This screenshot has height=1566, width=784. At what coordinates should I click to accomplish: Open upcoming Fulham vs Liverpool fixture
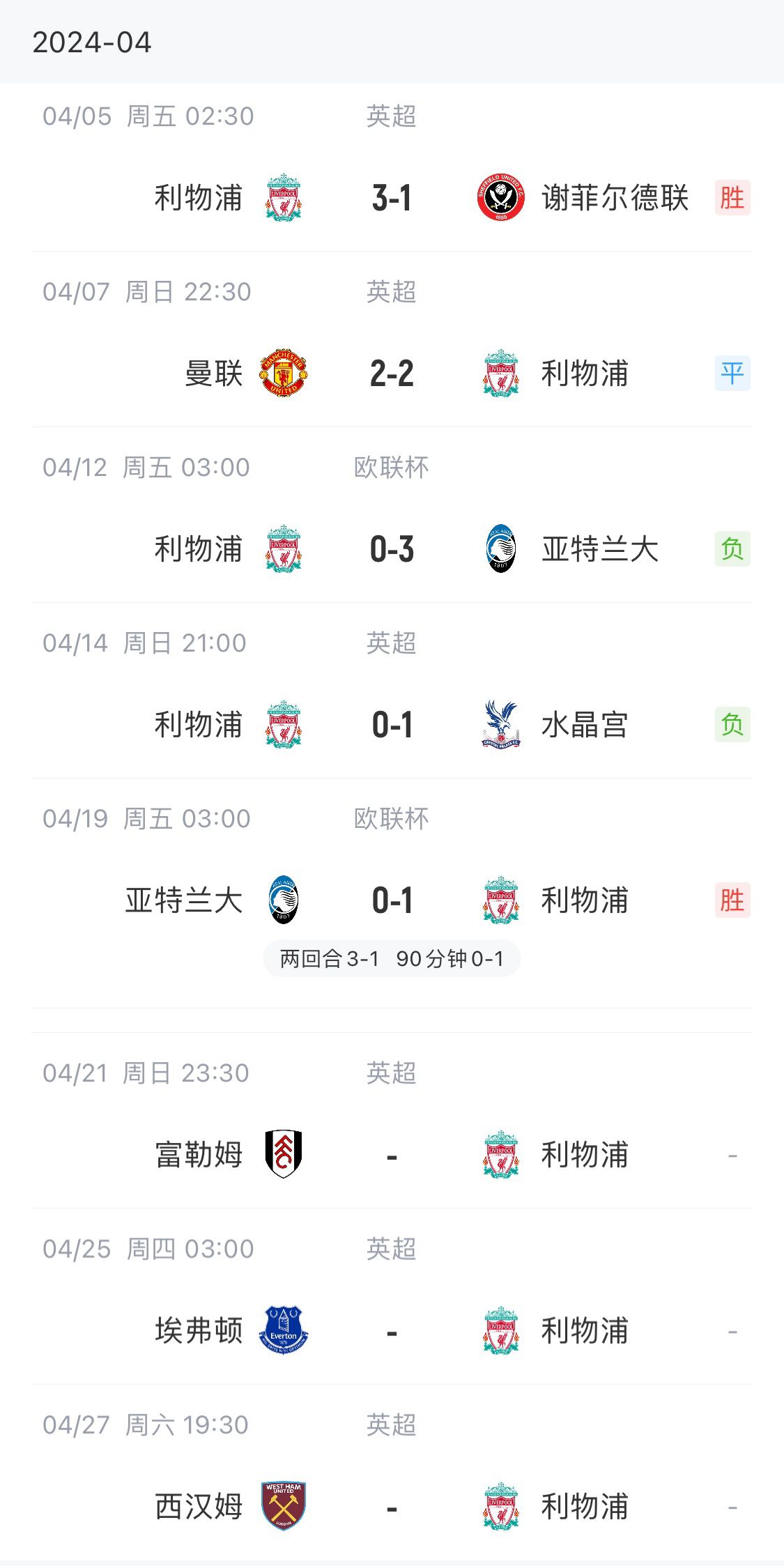pos(392,1156)
